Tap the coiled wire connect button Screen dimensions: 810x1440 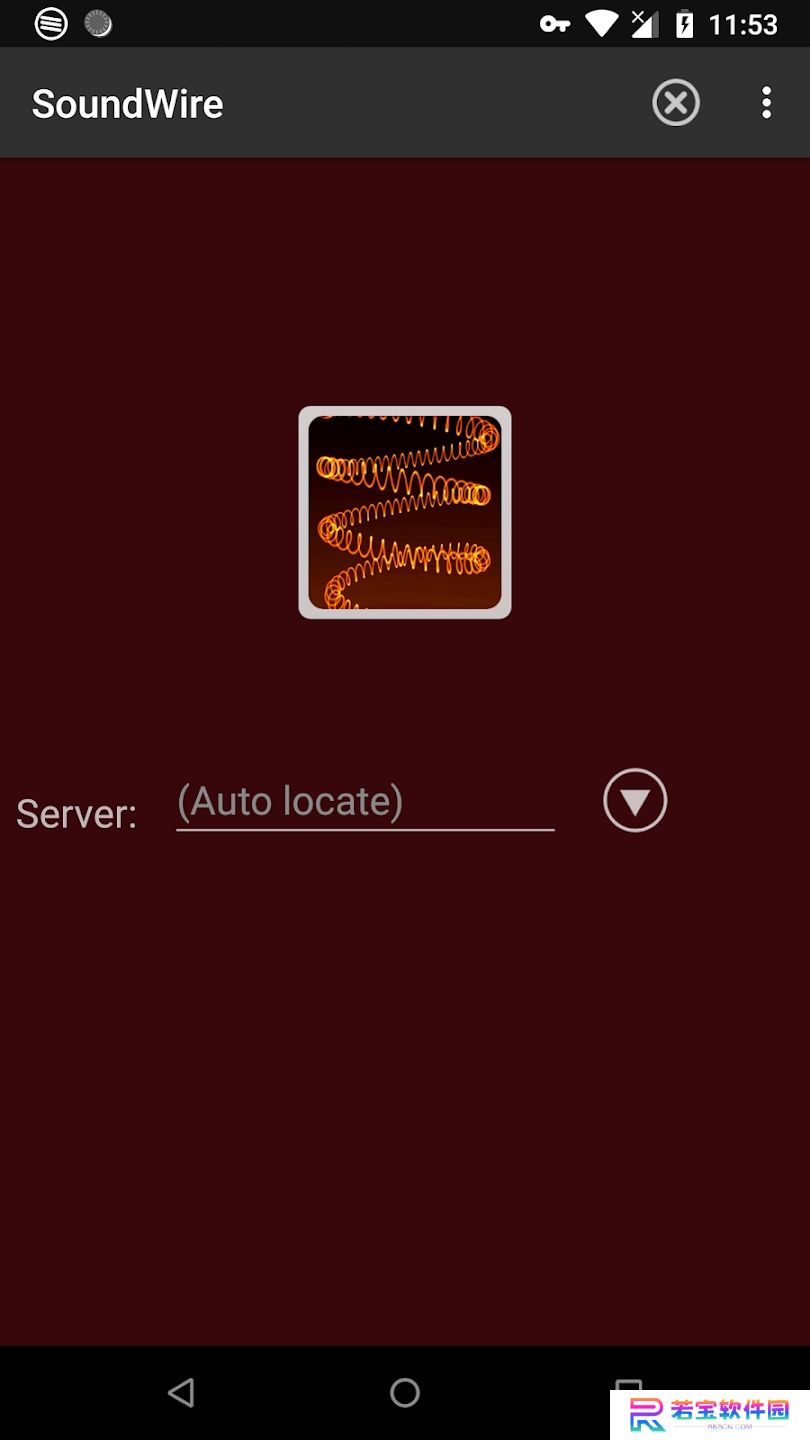coord(405,512)
